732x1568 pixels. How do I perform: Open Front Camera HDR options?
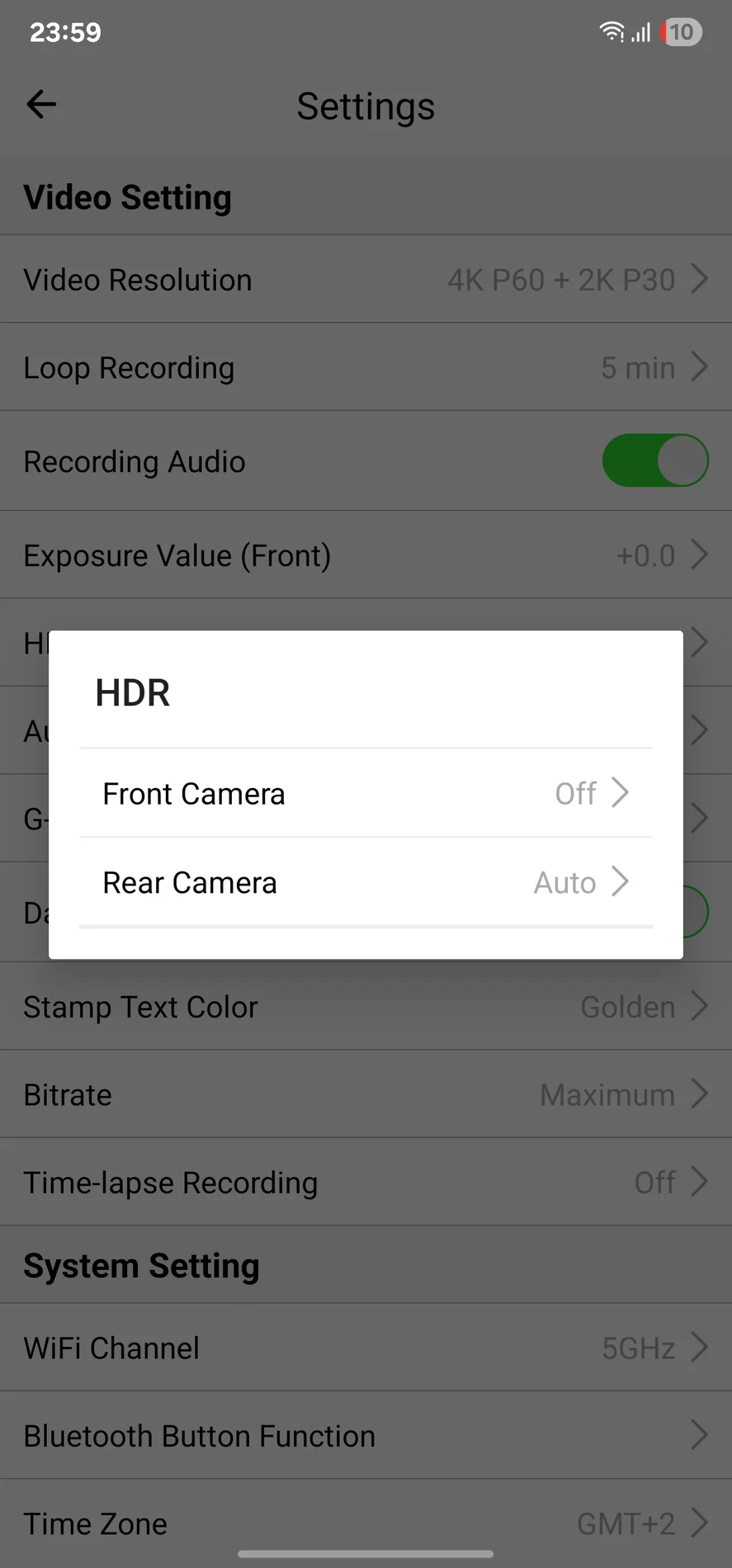(x=366, y=793)
